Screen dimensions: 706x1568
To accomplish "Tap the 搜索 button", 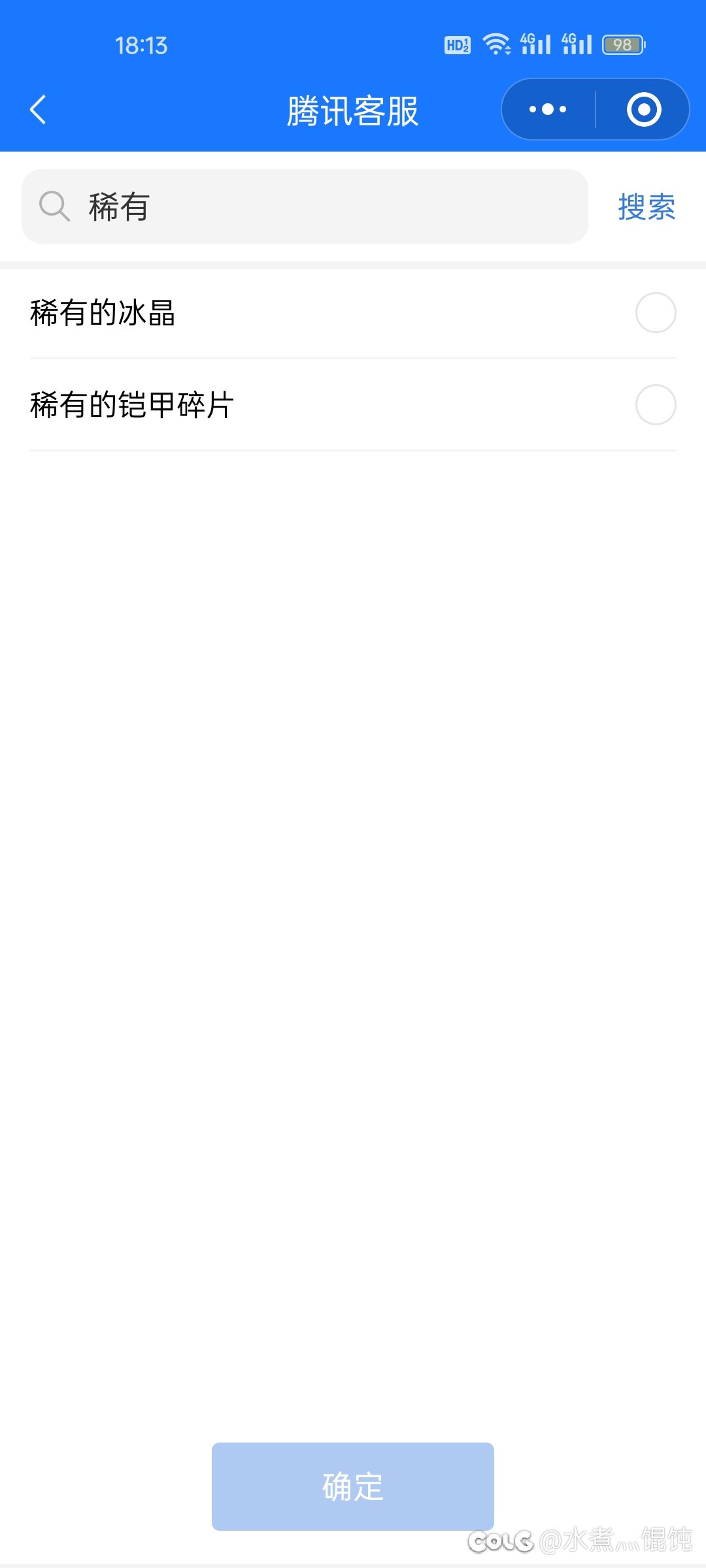I will pyautogui.click(x=647, y=206).
